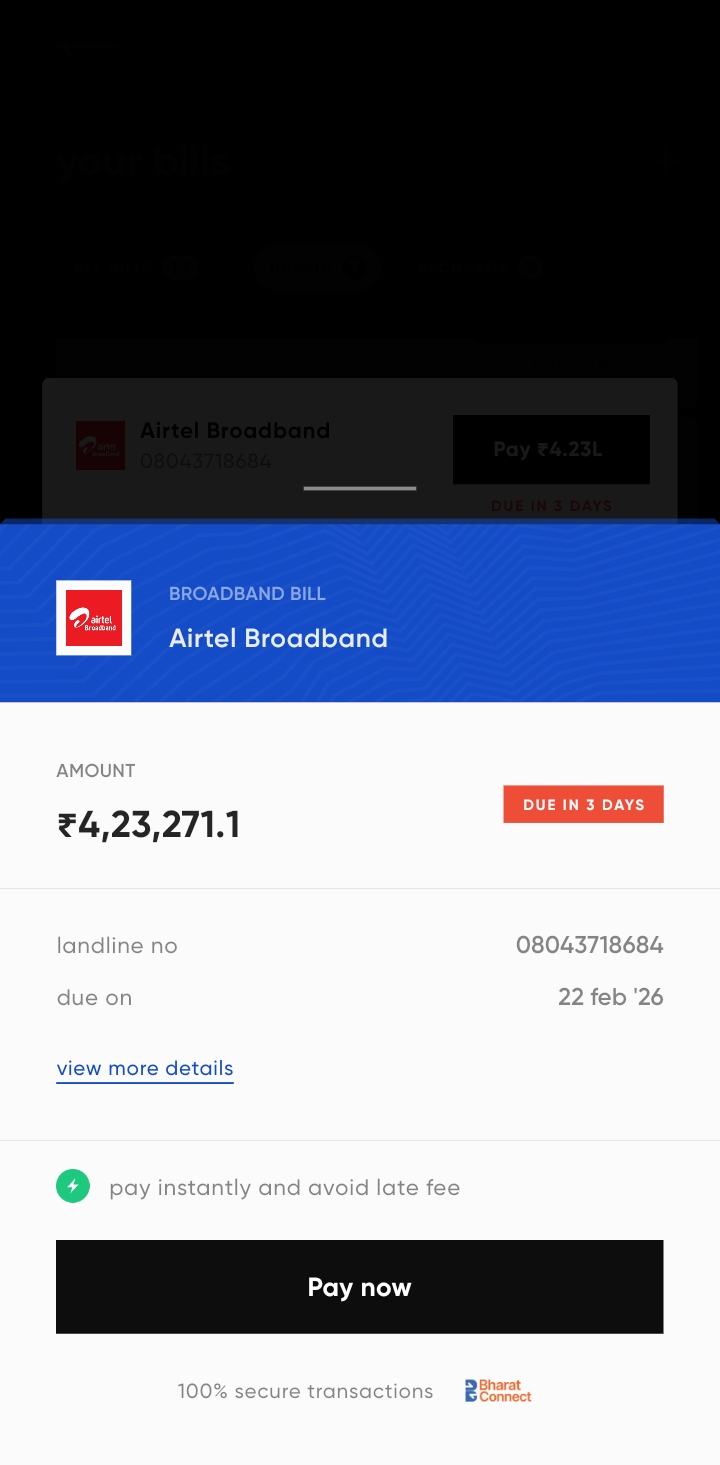
Task: Open view more details link
Action: 145,1068
